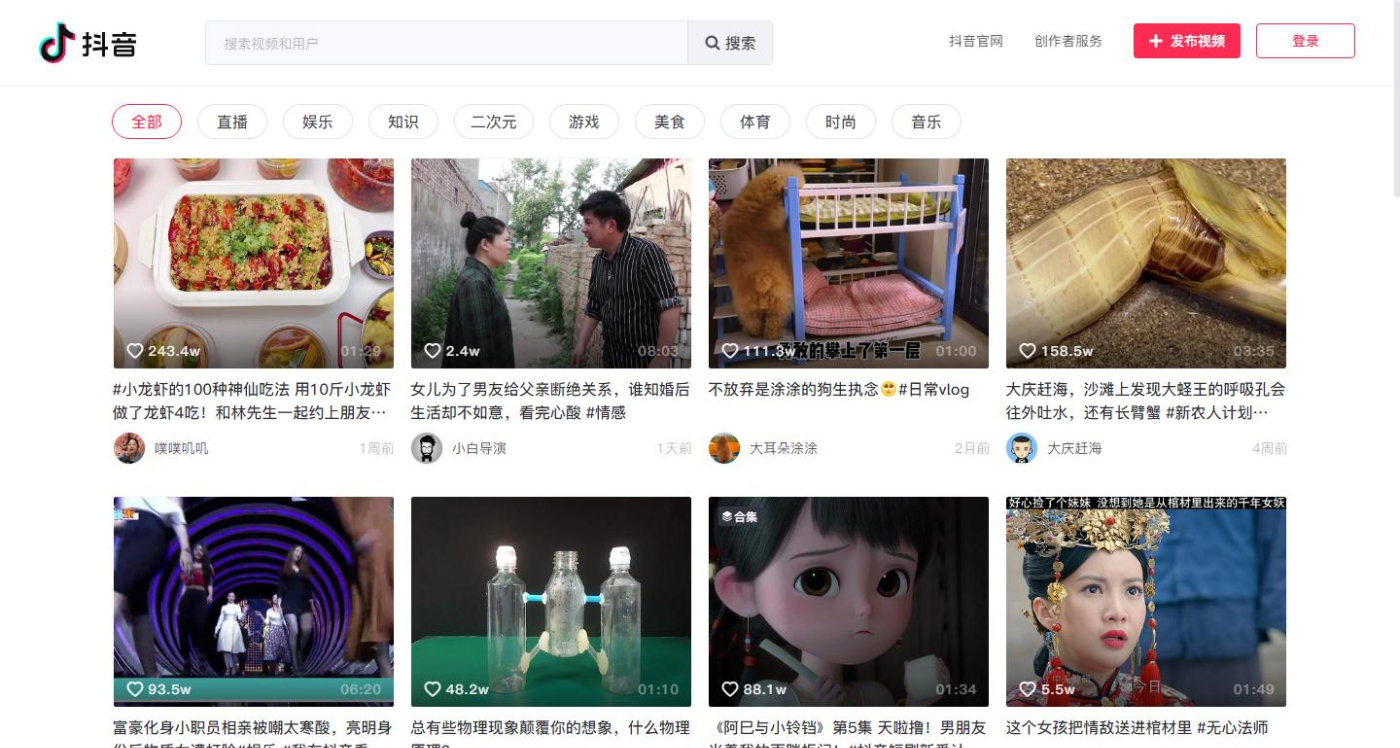Switch to the 美食 category

[670, 122]
